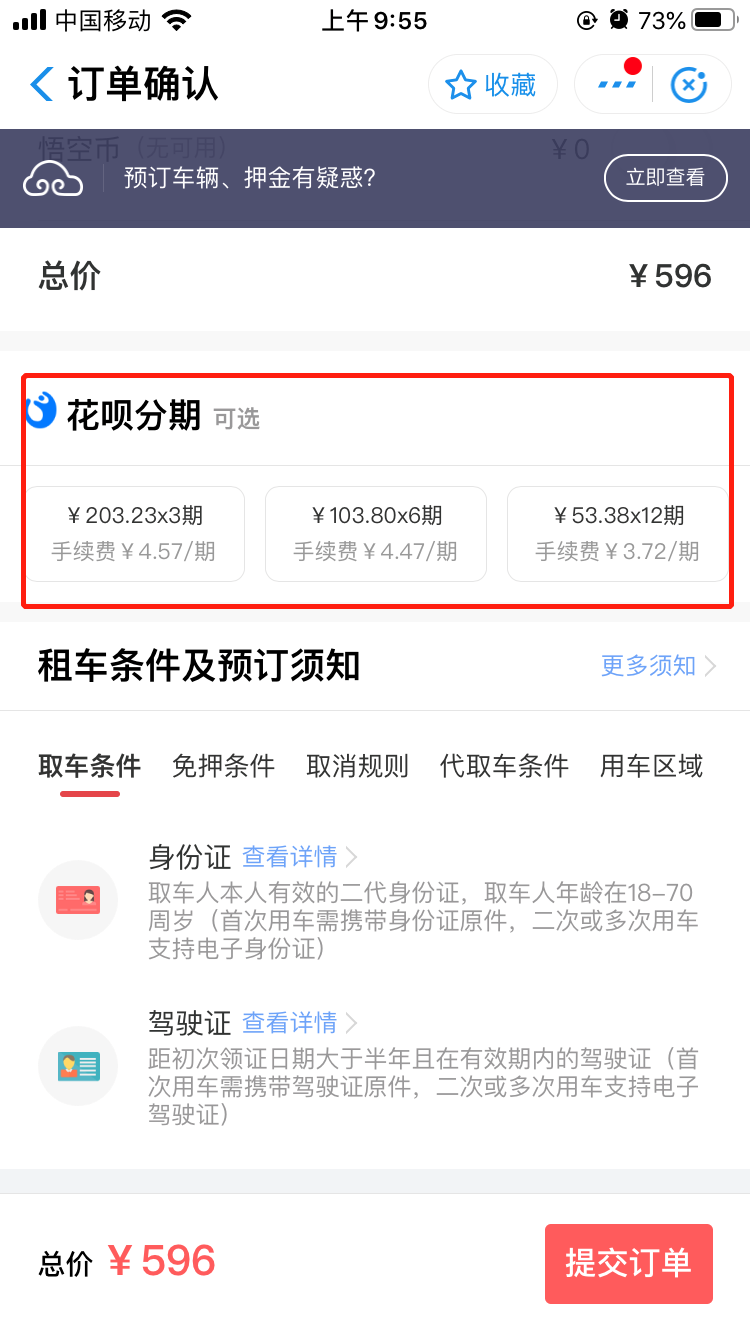Open the mini-program more options dots

pos(617,85)
